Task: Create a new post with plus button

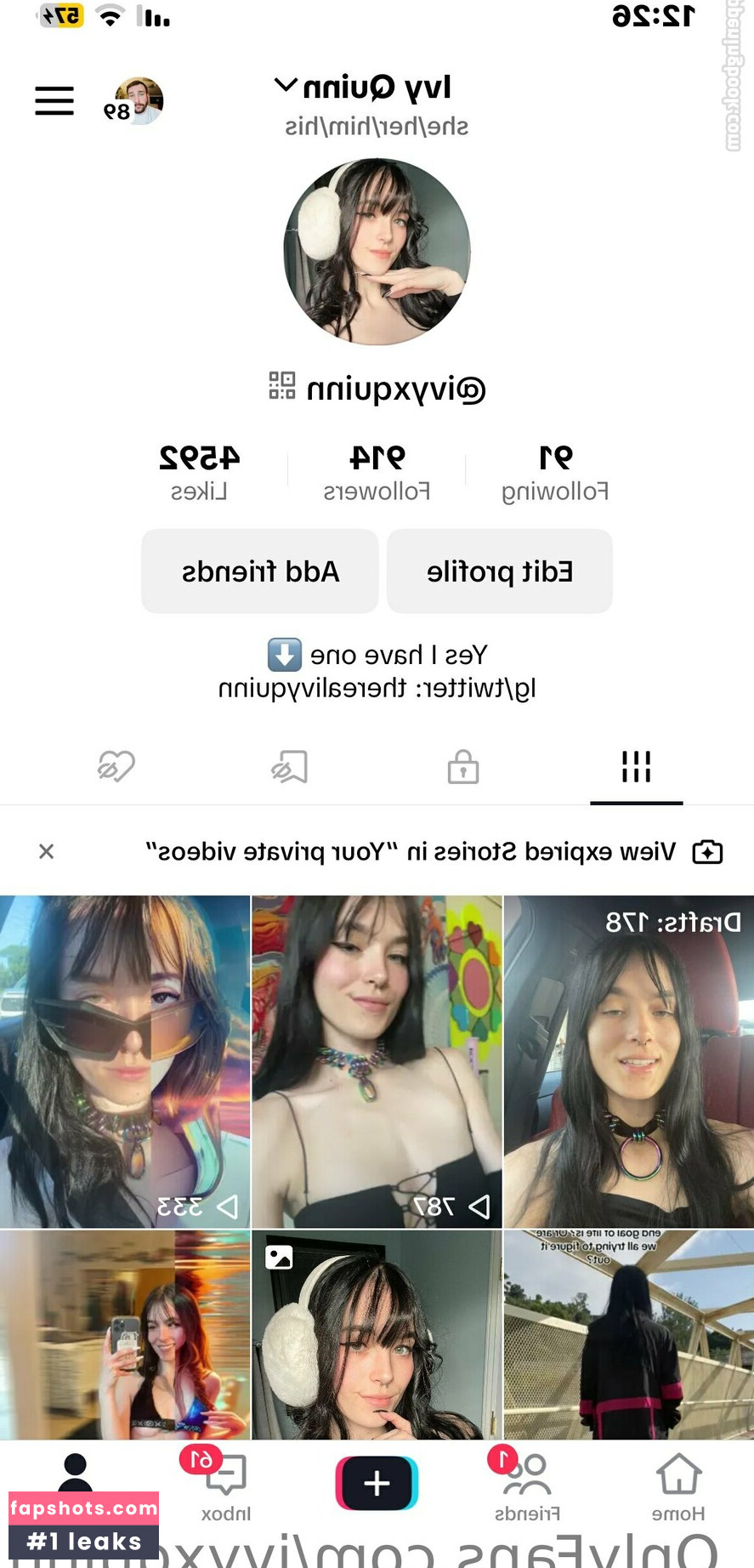Action: (377, 1482)
